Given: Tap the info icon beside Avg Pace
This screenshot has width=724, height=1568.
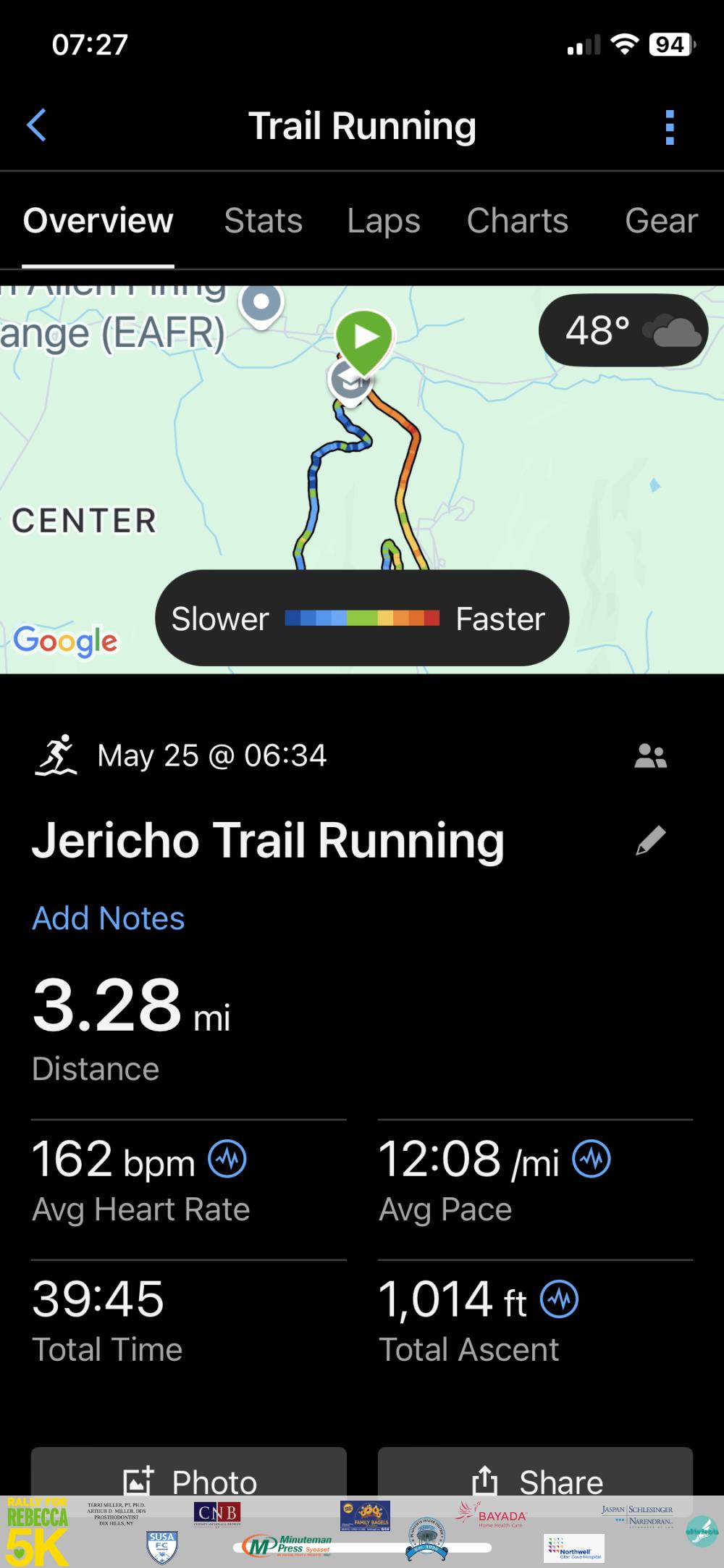Looking at the screenshot, I should coord(592,1159).
